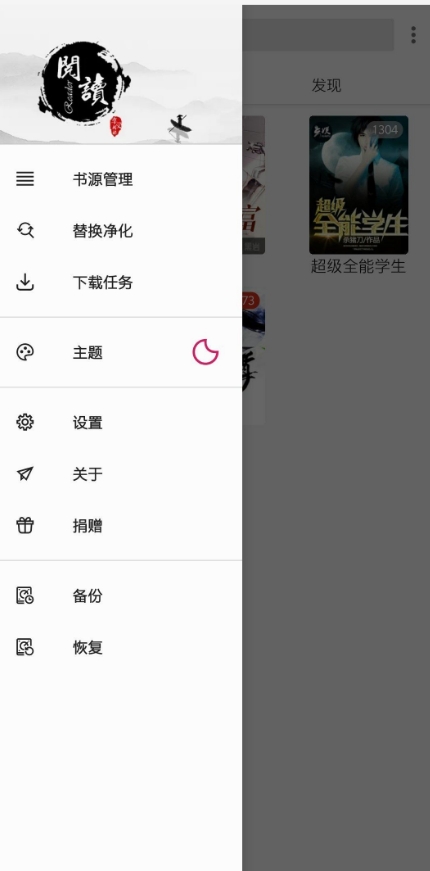This screenshot has width=430, height=871.
Task: Select 恢复 to restore data
Action: click(121, 648)
